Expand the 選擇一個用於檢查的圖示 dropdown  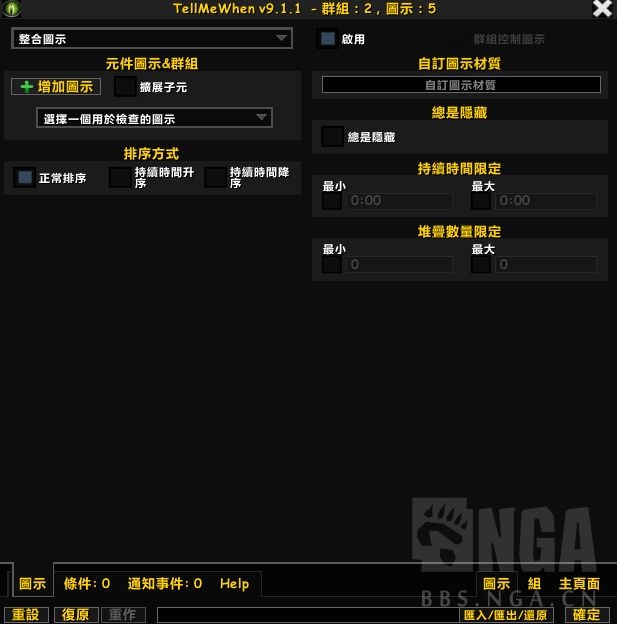point(154,118)
